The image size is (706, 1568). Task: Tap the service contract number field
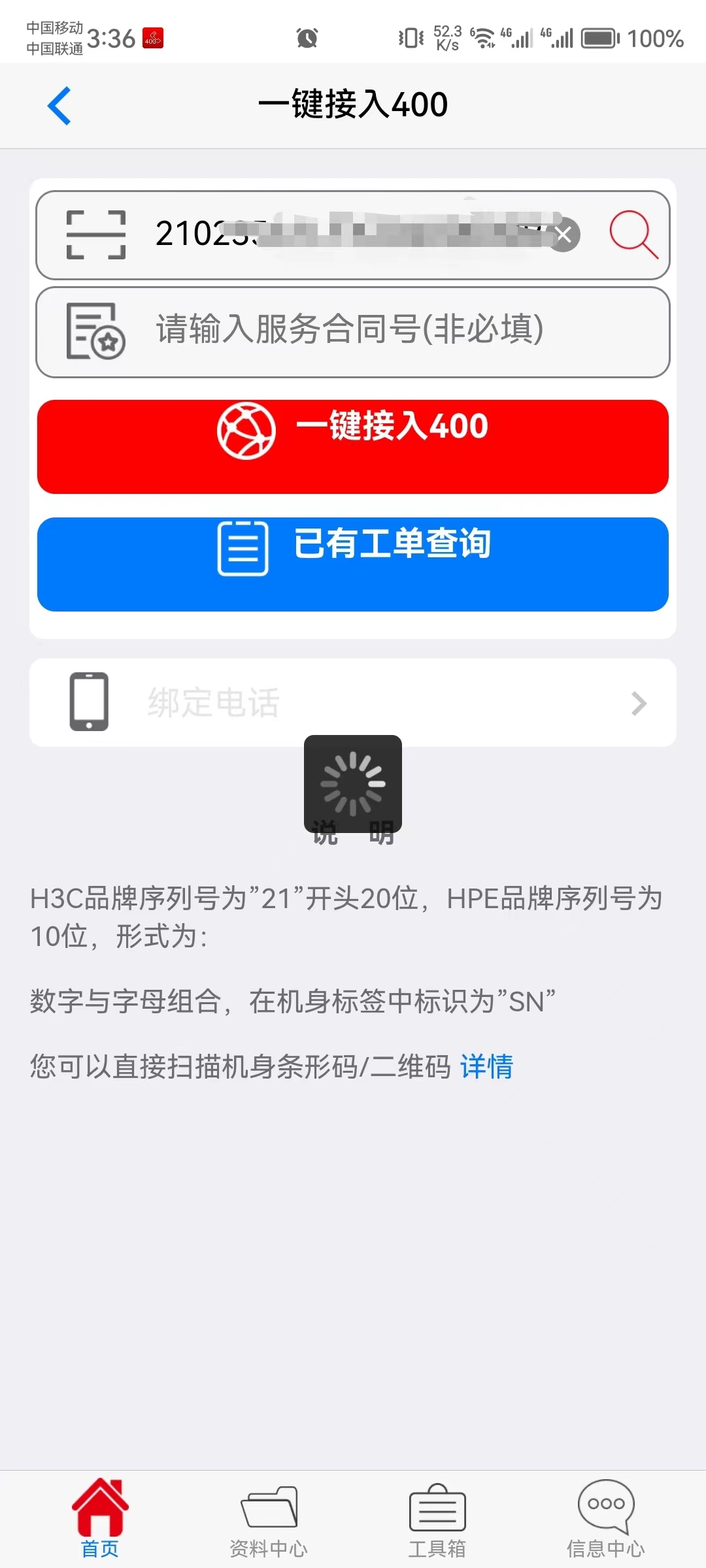(353, 331)
